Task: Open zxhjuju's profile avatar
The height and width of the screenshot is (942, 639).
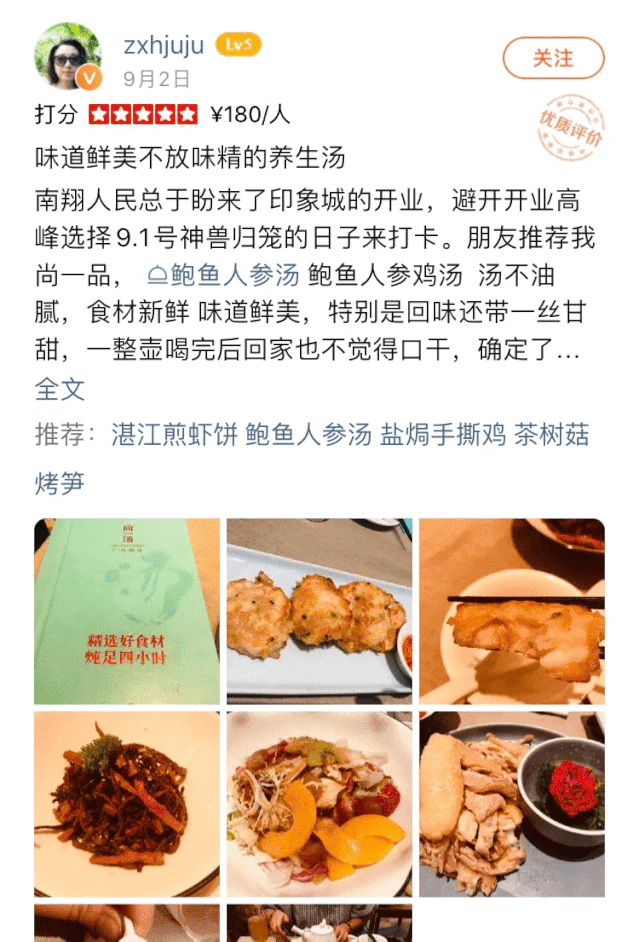Action: tap(68, 56)
